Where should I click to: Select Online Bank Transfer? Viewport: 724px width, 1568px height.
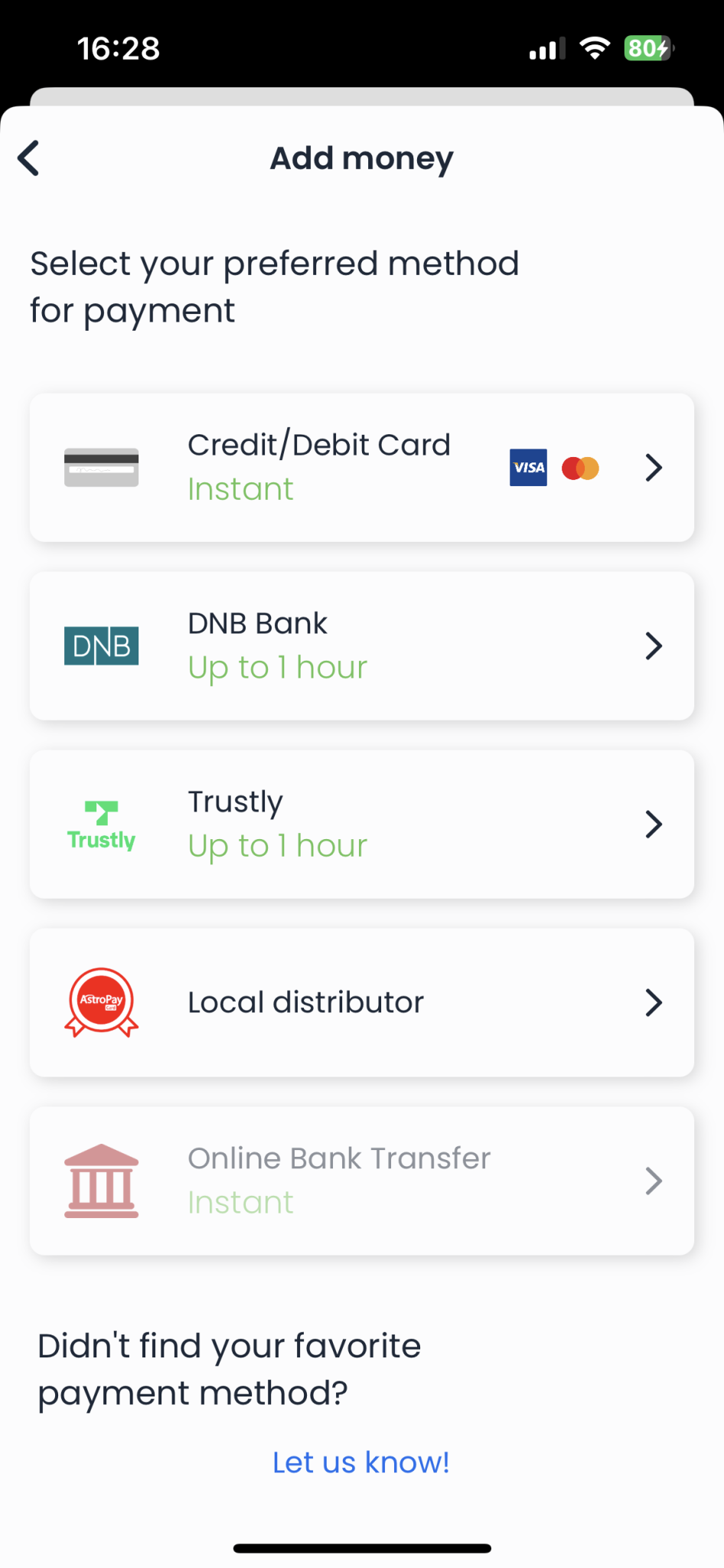361,1181
